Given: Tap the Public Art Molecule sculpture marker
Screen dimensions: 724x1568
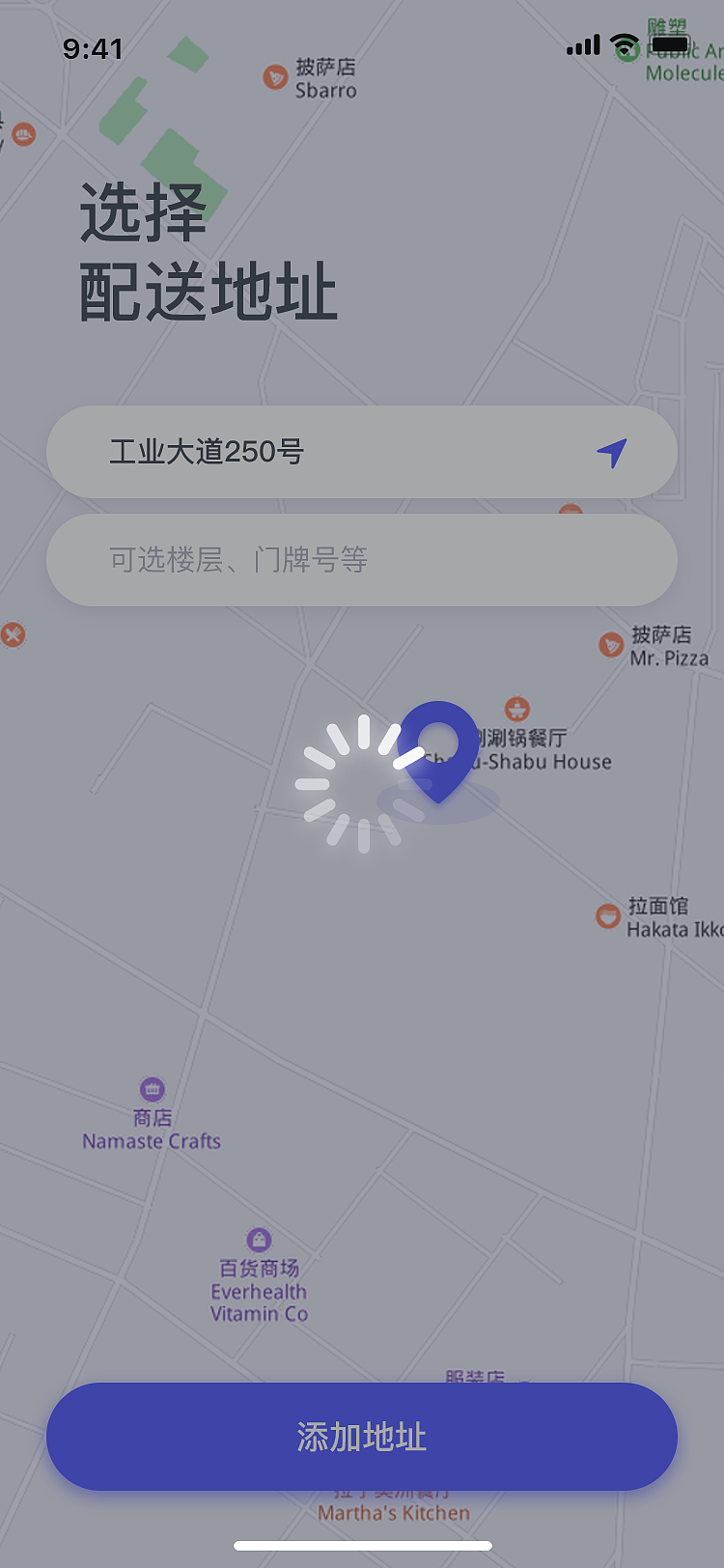Looking at the screenshot, I should click(x=628, y=50).
